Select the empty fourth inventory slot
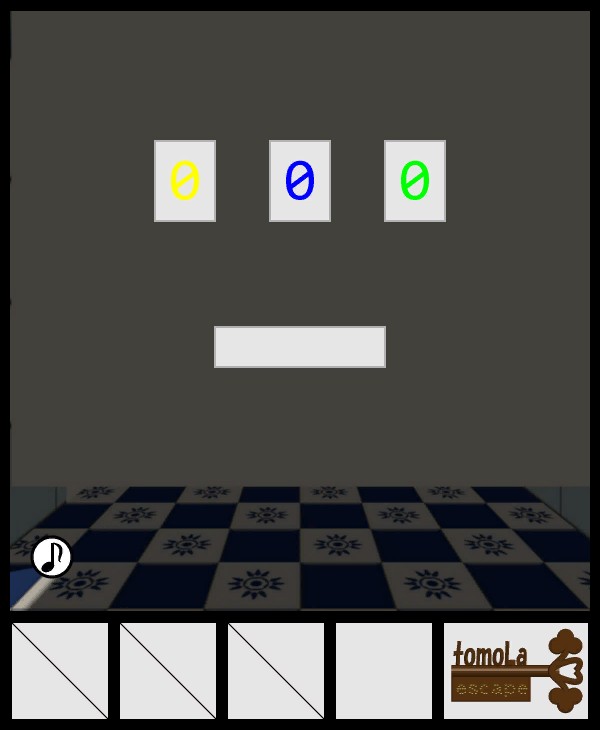Image resolution: width=600 pixels, height=730 pixels. 384,671
